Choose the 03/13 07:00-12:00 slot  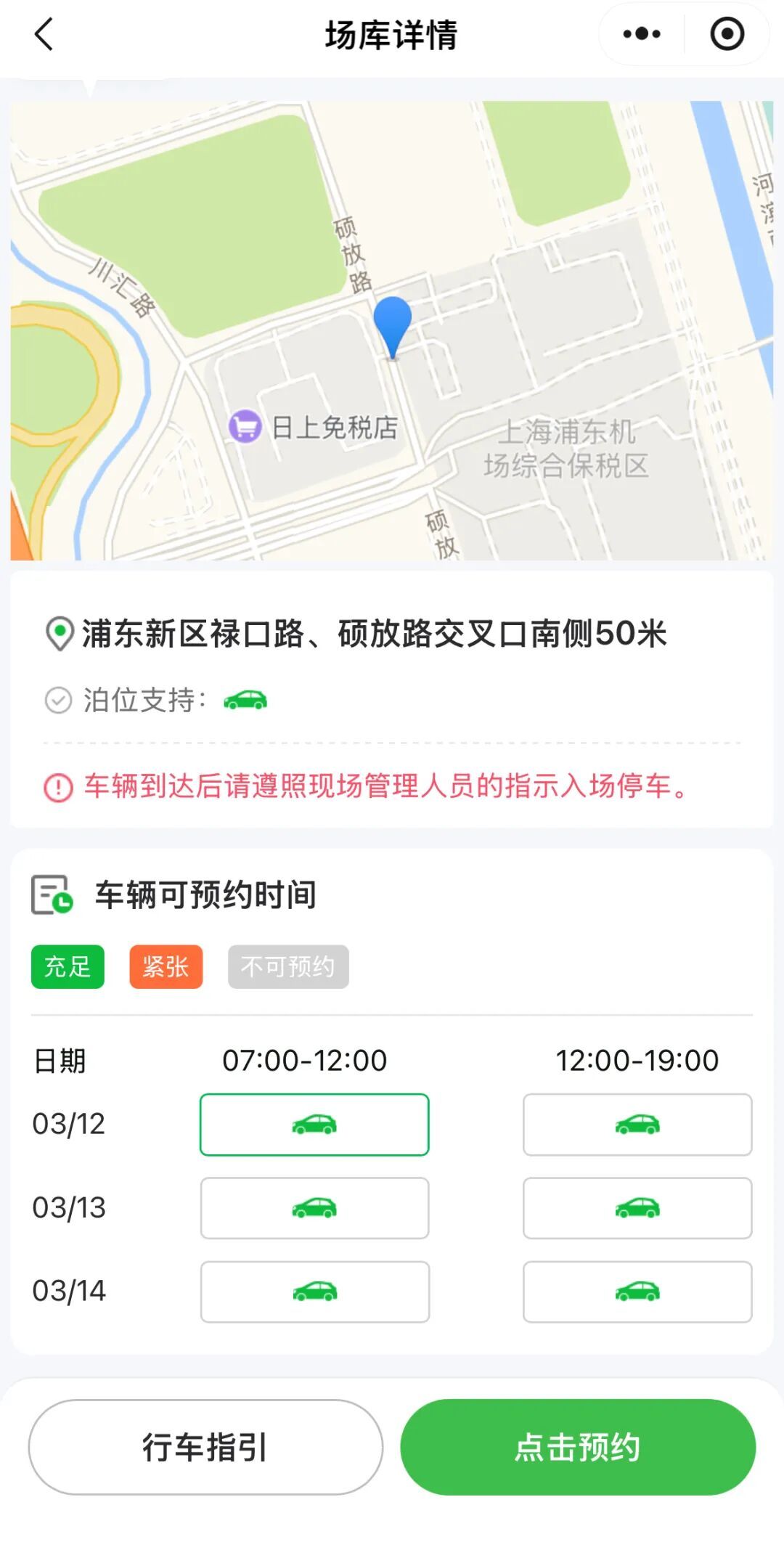click(x=314, y=1208)
